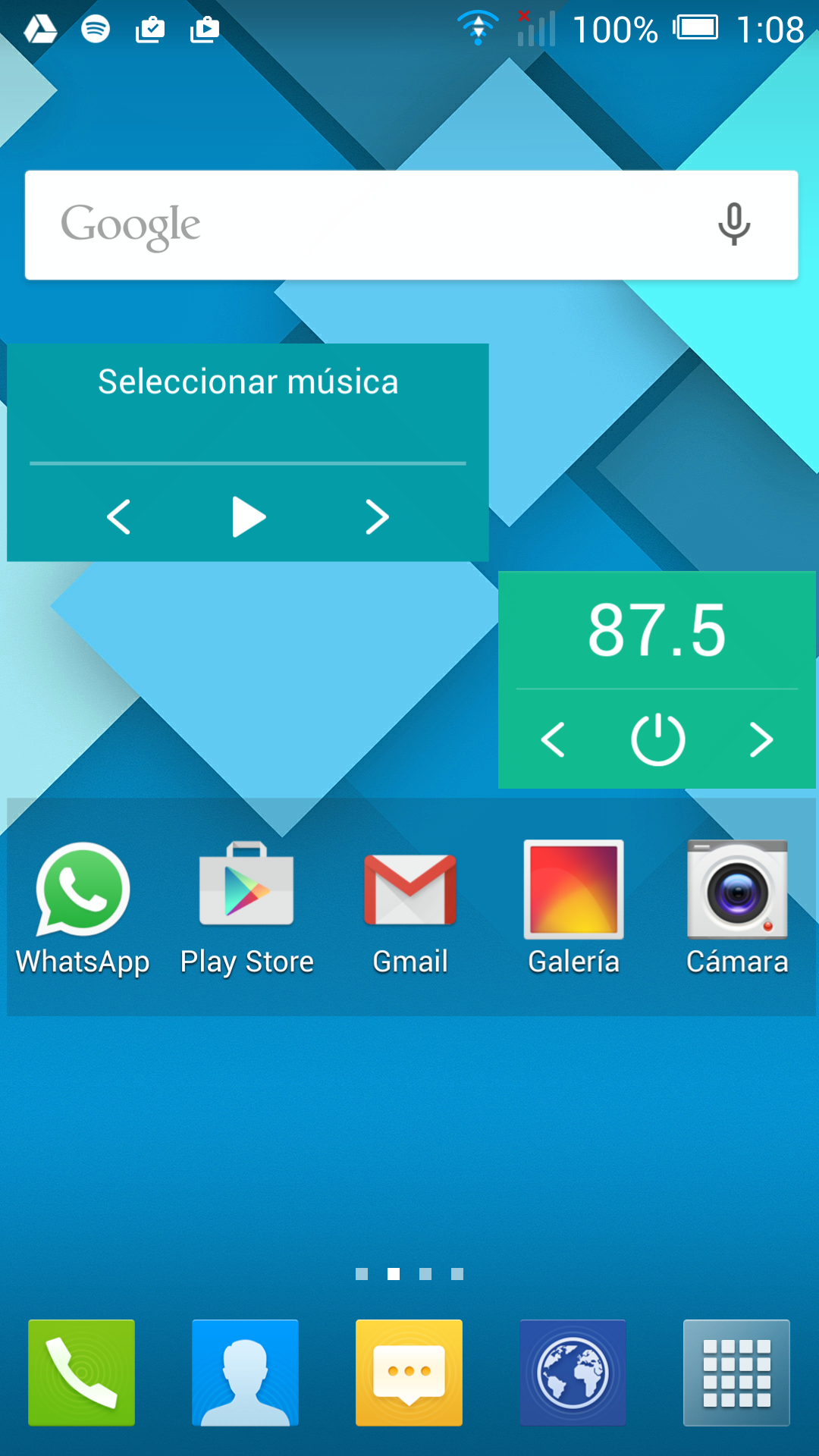Open the Play Store app
The image size is (819, 1456).
pos(246,909)
